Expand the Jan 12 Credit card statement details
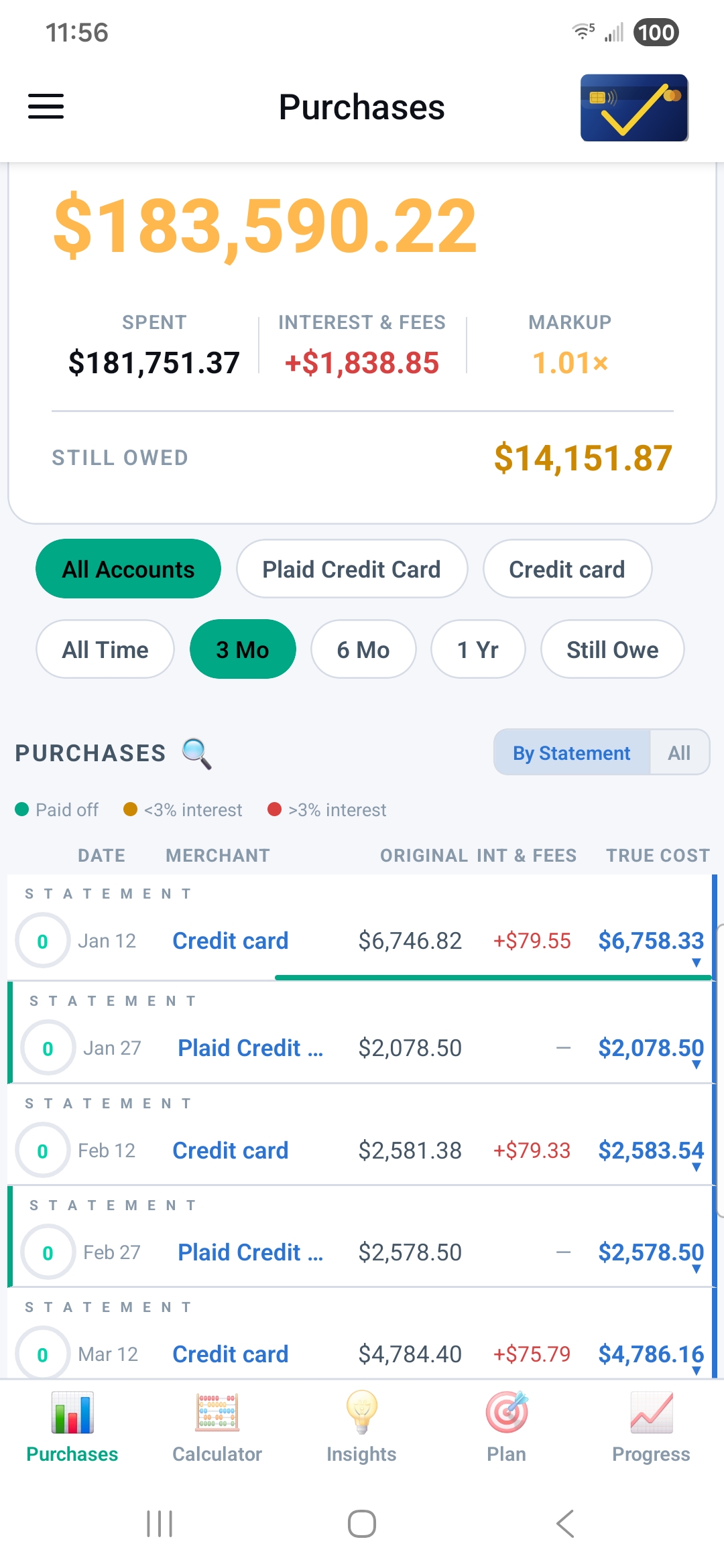The width and height of the screenshot is (724, 1568). (697, 962)
